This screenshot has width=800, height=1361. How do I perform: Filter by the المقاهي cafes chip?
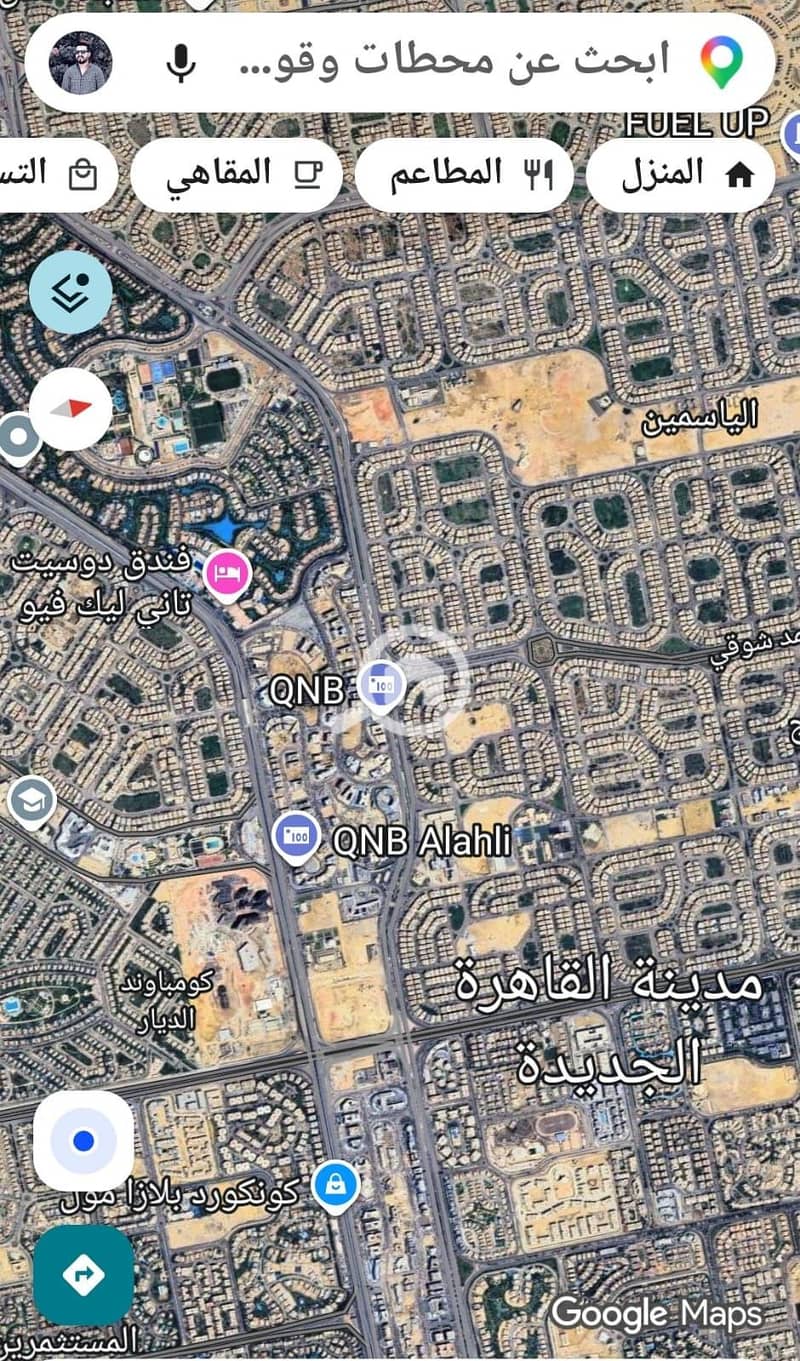[236, 174]
